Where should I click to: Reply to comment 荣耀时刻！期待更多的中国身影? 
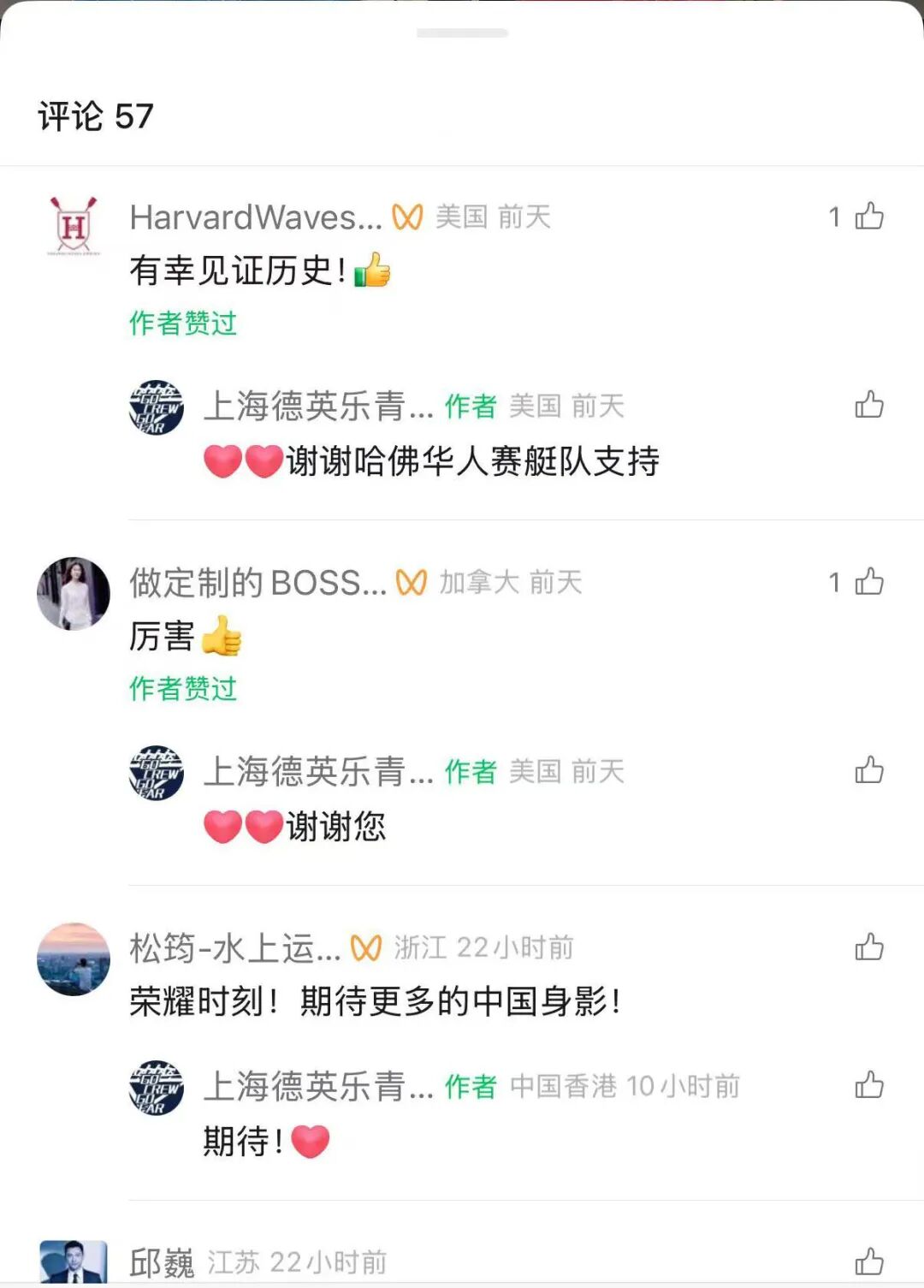coord(374,1001)
